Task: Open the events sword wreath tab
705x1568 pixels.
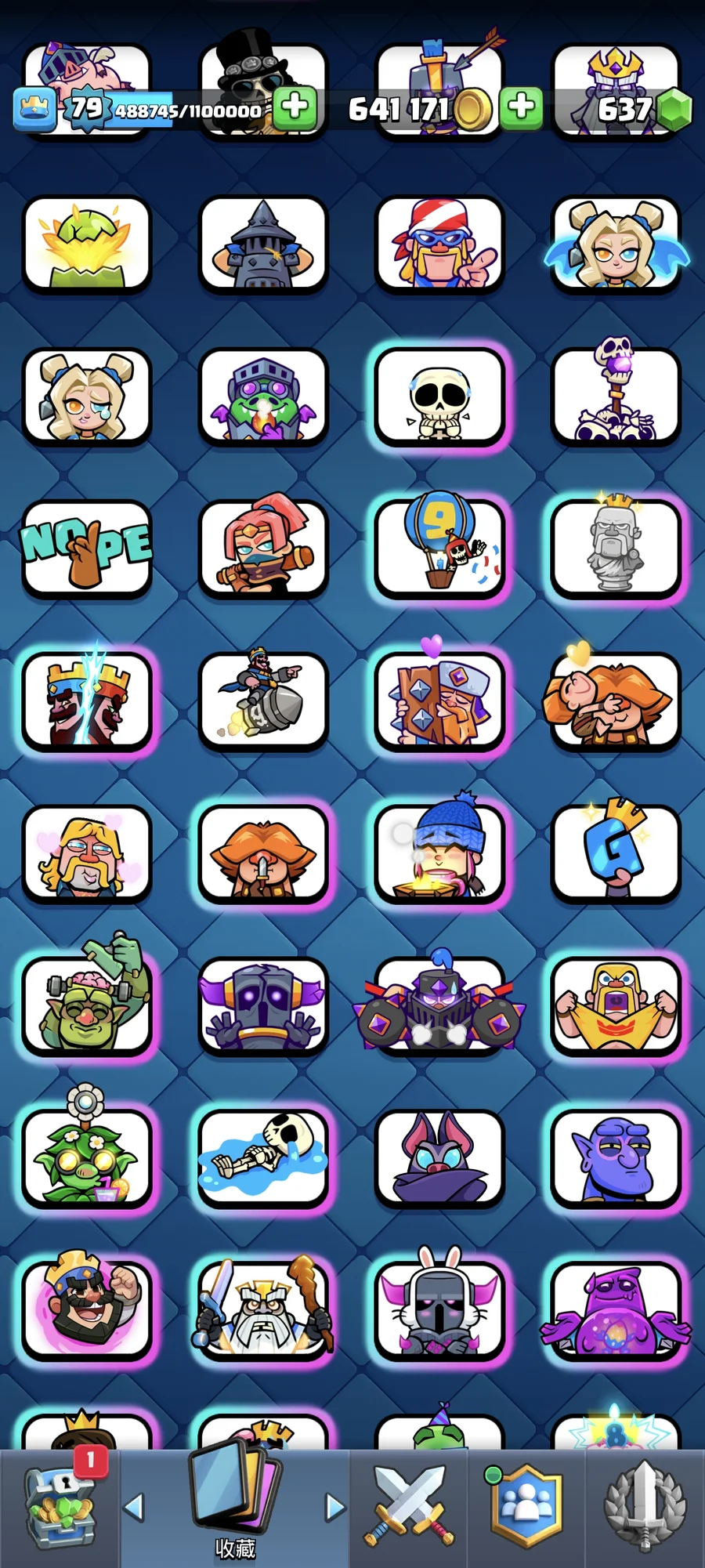Action: tap(644, 1506)
